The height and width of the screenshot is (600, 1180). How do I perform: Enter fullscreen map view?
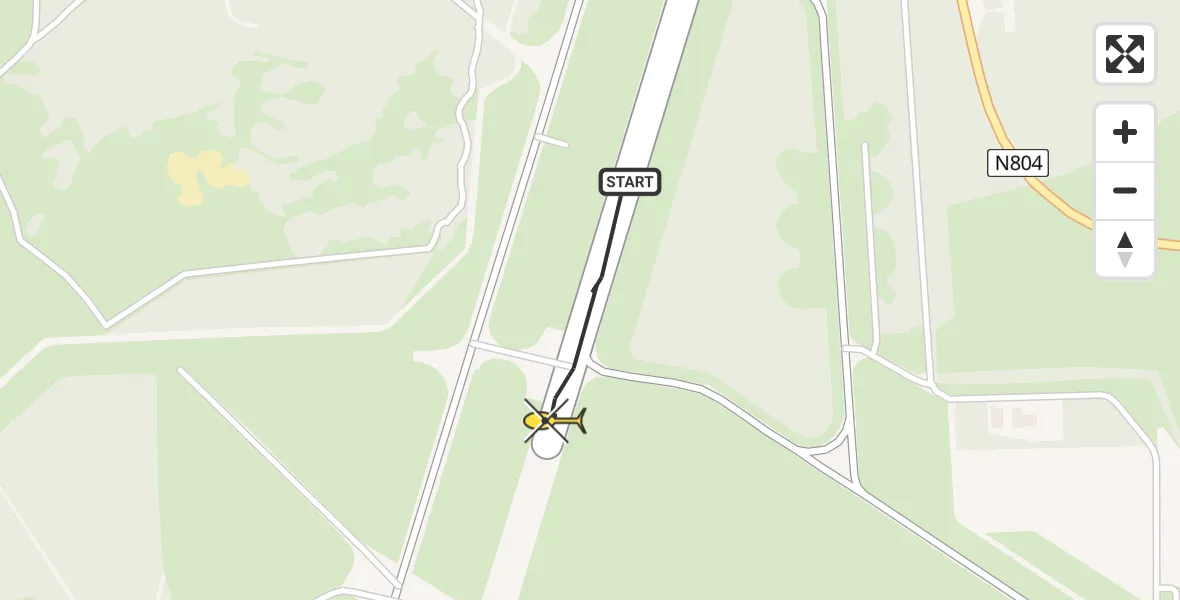pyautogui.click(x=1125, y=54)
